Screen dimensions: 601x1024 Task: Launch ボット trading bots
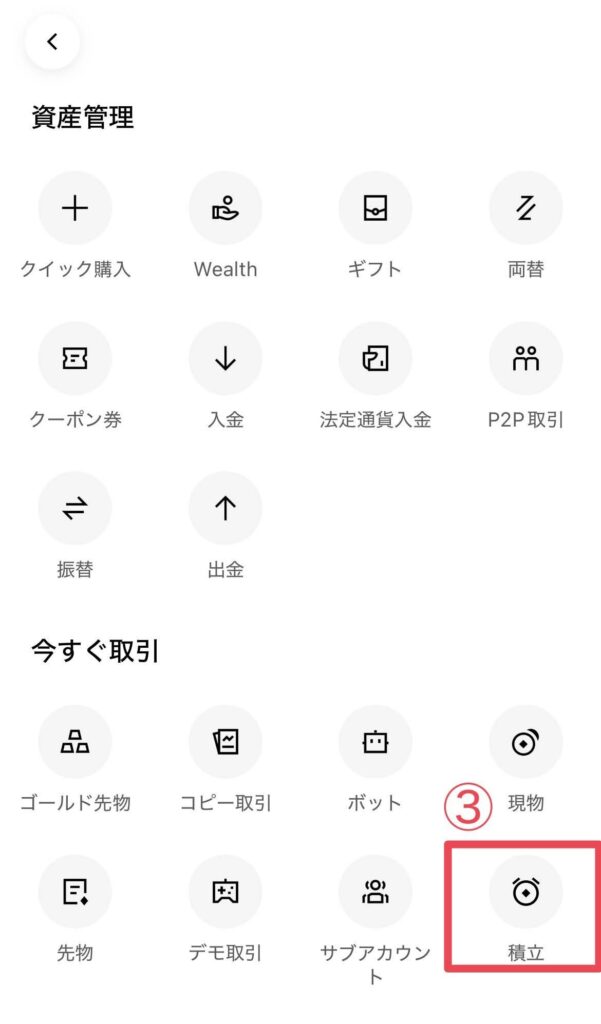coord(375,742)
